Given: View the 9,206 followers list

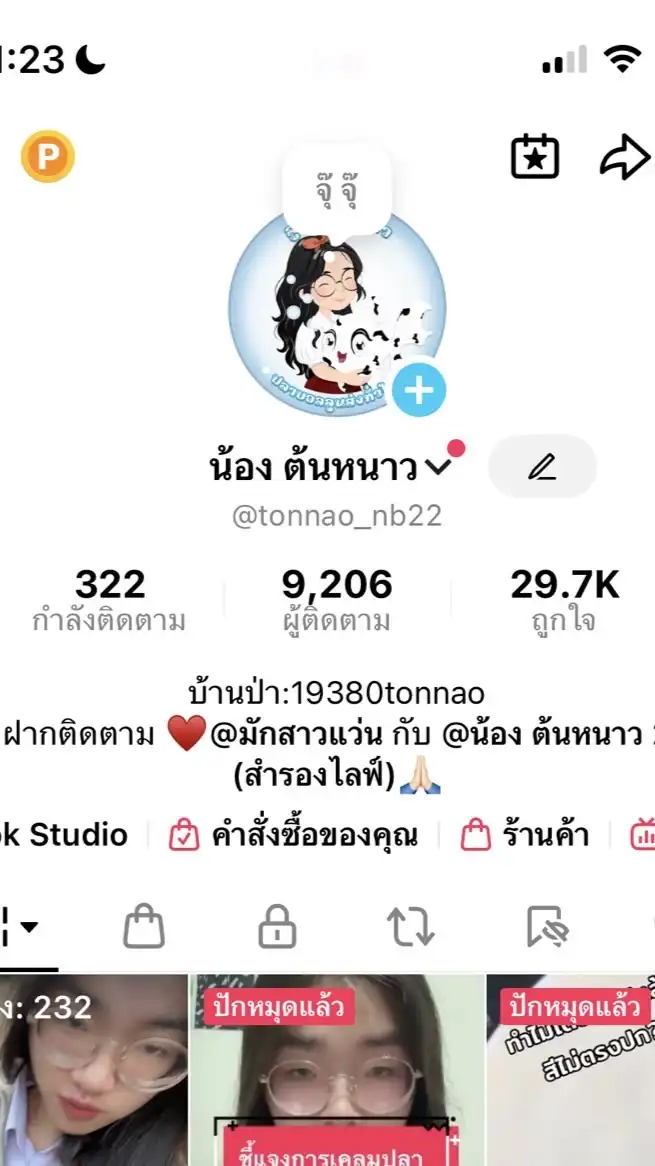Looking at the screenshot, I should click(x=336, y=600).
